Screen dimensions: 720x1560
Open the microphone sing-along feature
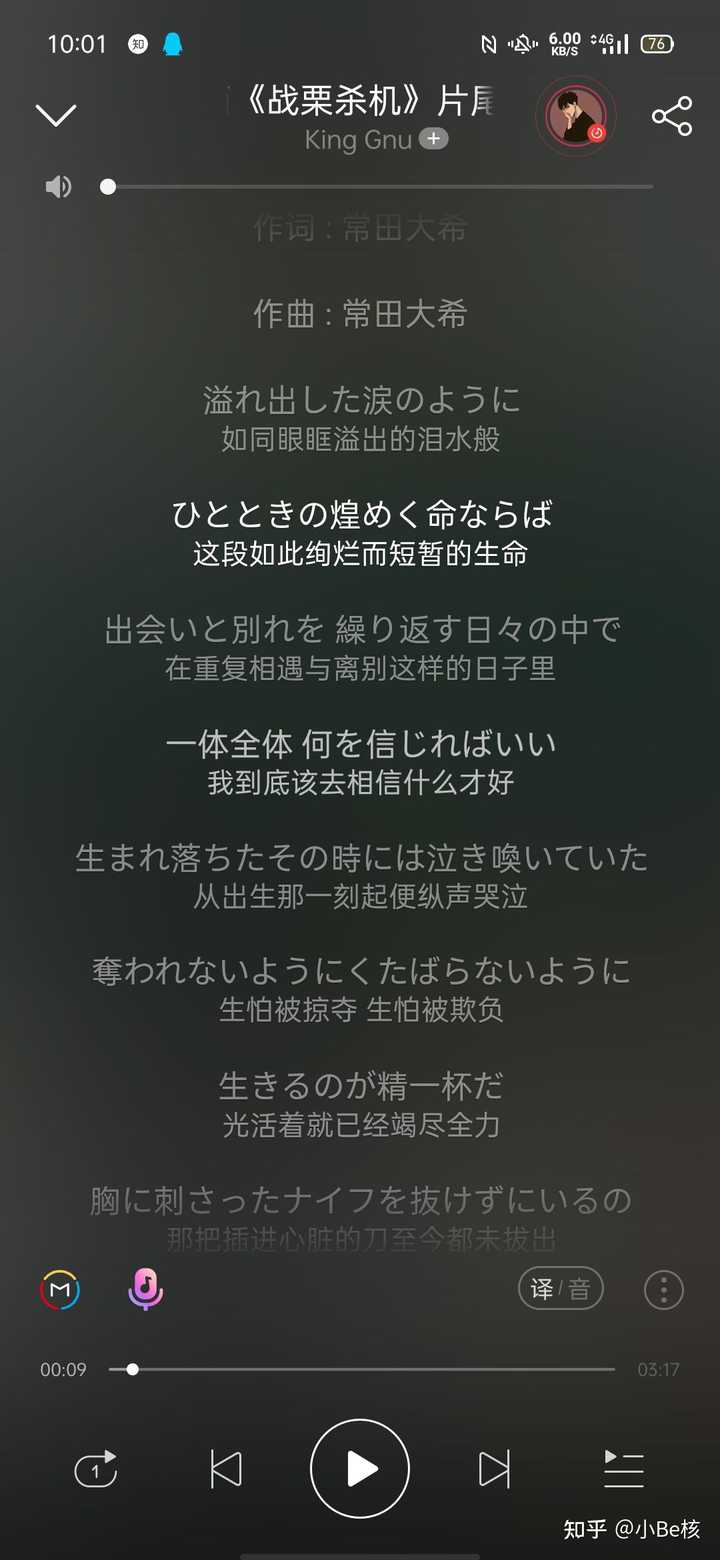[146, 1289]
